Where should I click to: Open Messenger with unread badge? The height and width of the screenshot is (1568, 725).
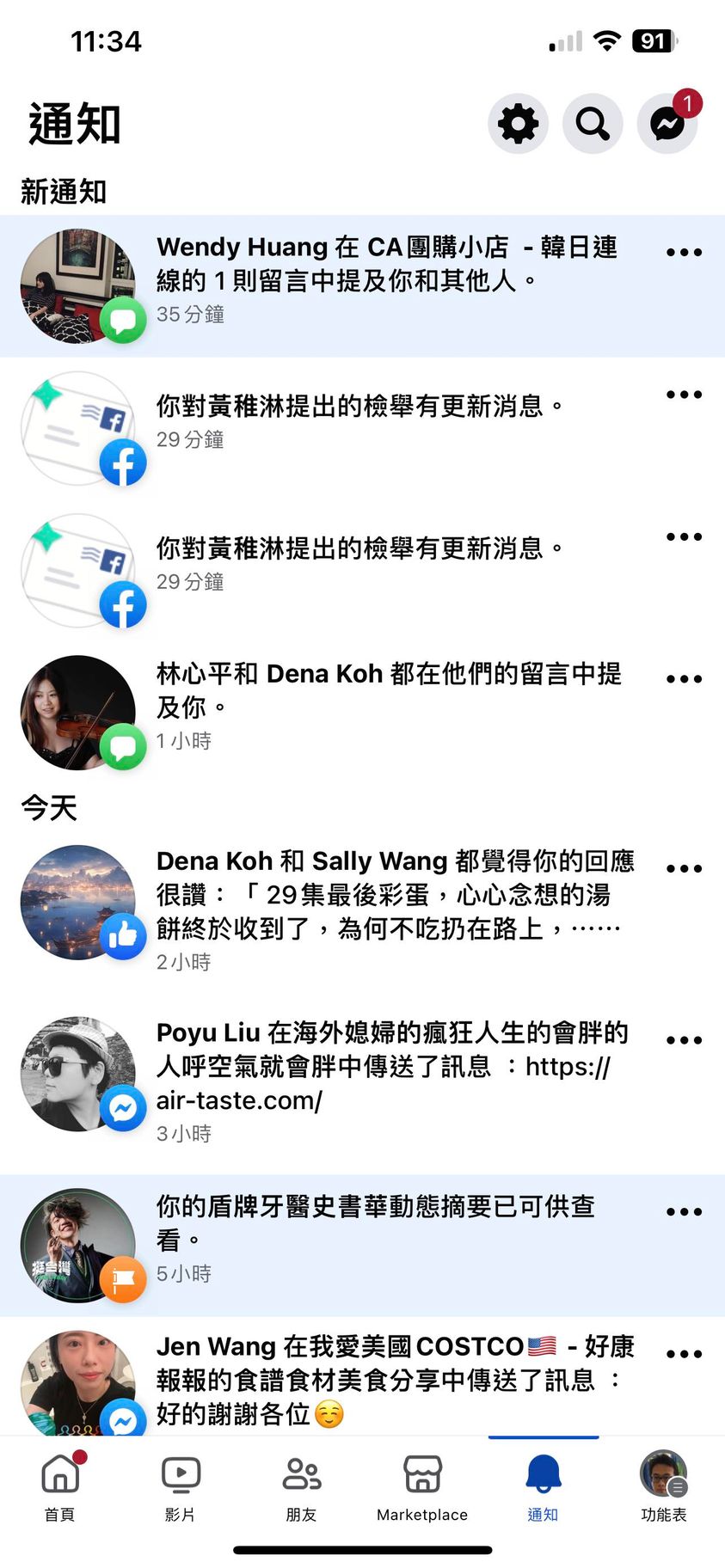point(667,124)
